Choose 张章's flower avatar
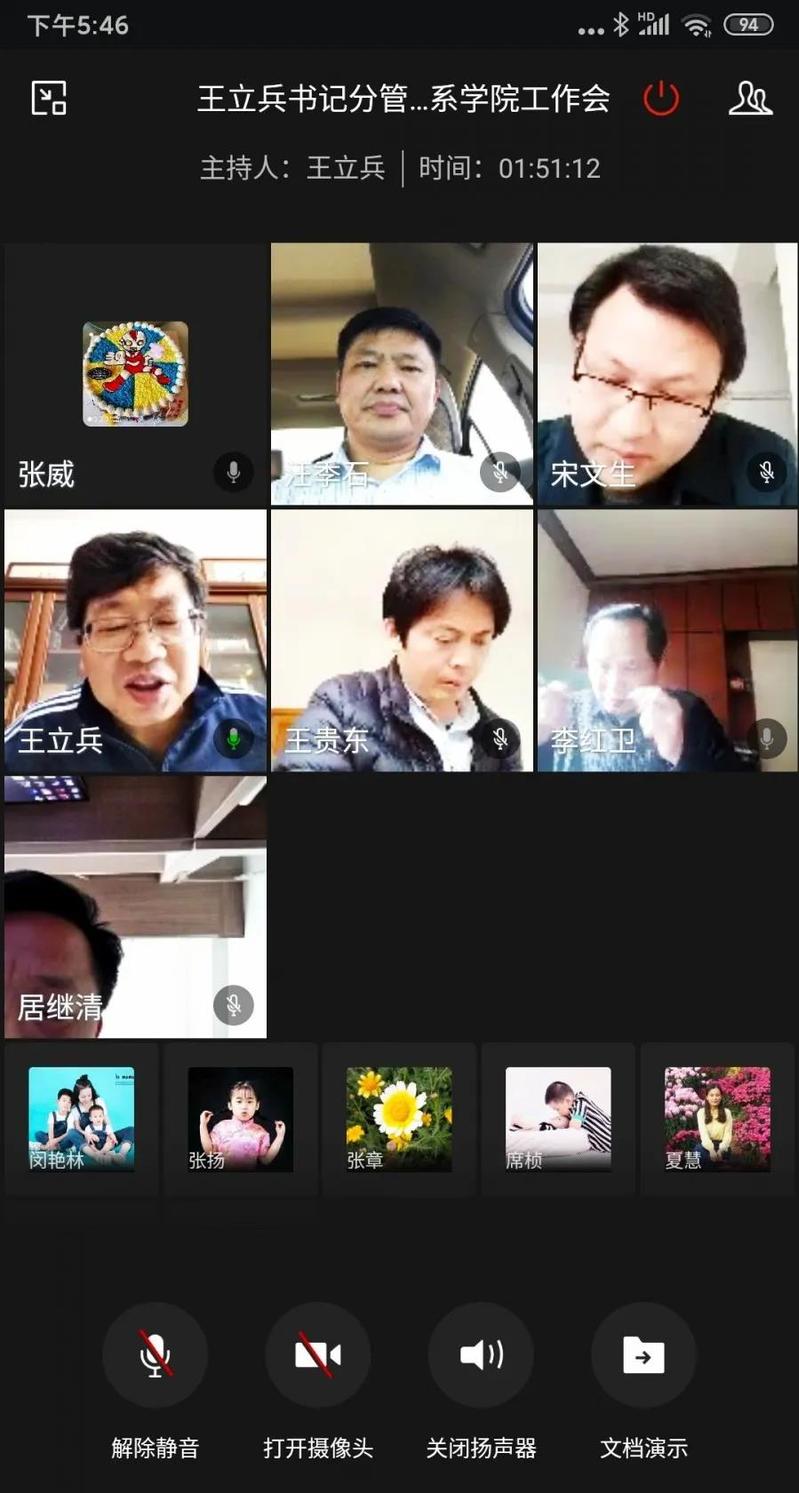This screenshot has height=1493, width=799. click(x=399, y=1119)
